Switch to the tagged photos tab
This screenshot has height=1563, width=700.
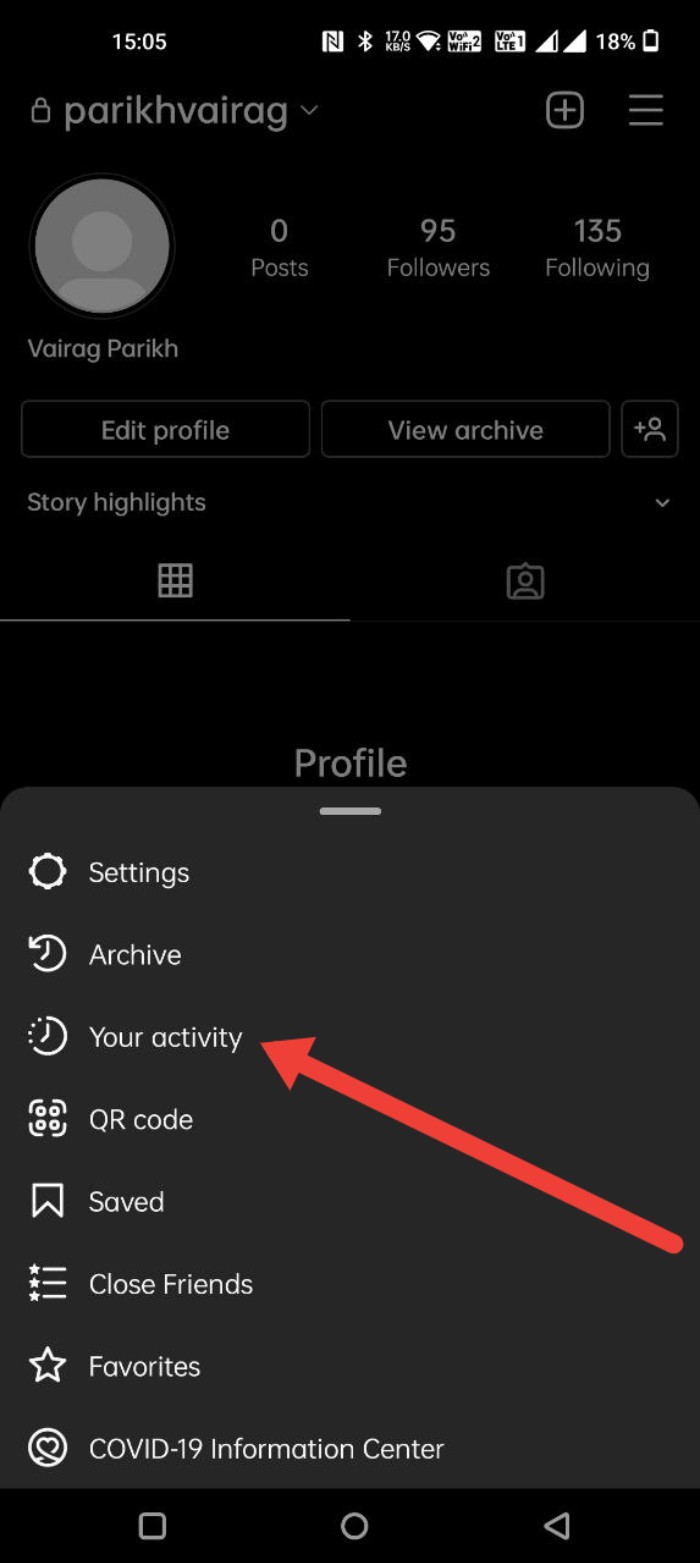525,580
